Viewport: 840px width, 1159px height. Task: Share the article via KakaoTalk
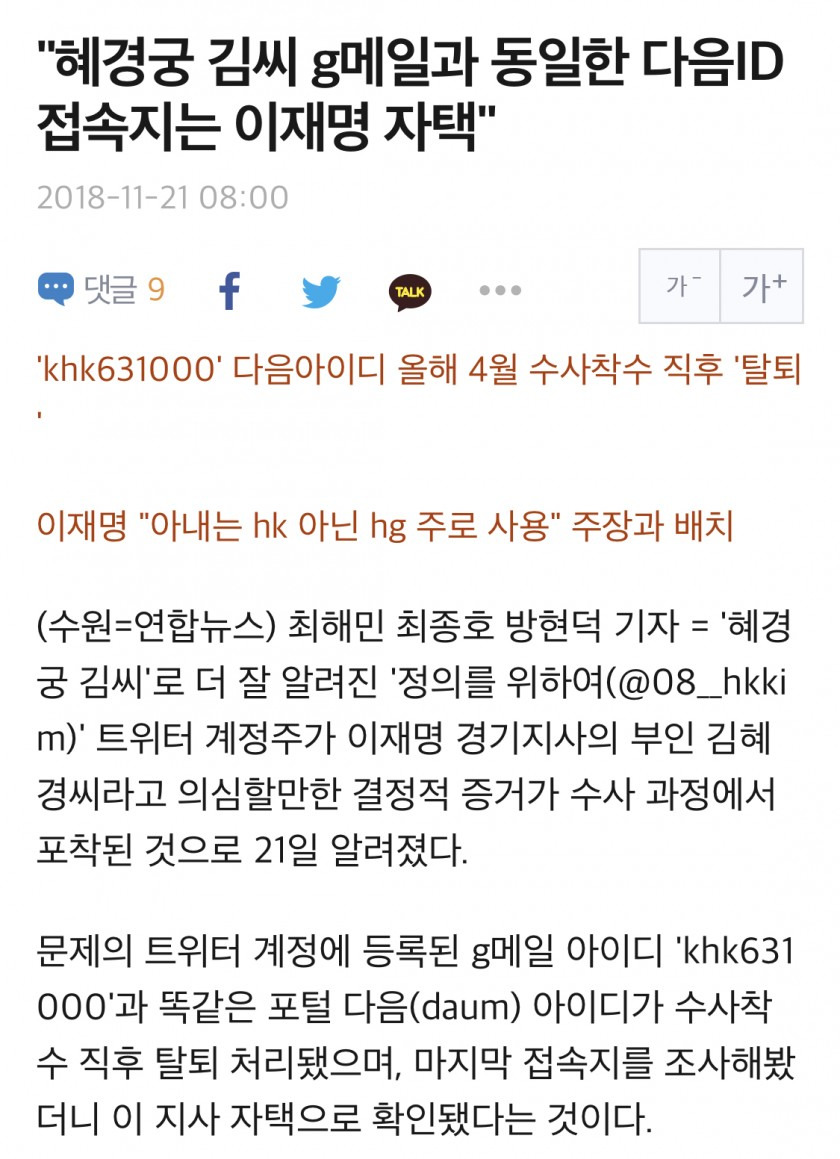pos(410,291)
